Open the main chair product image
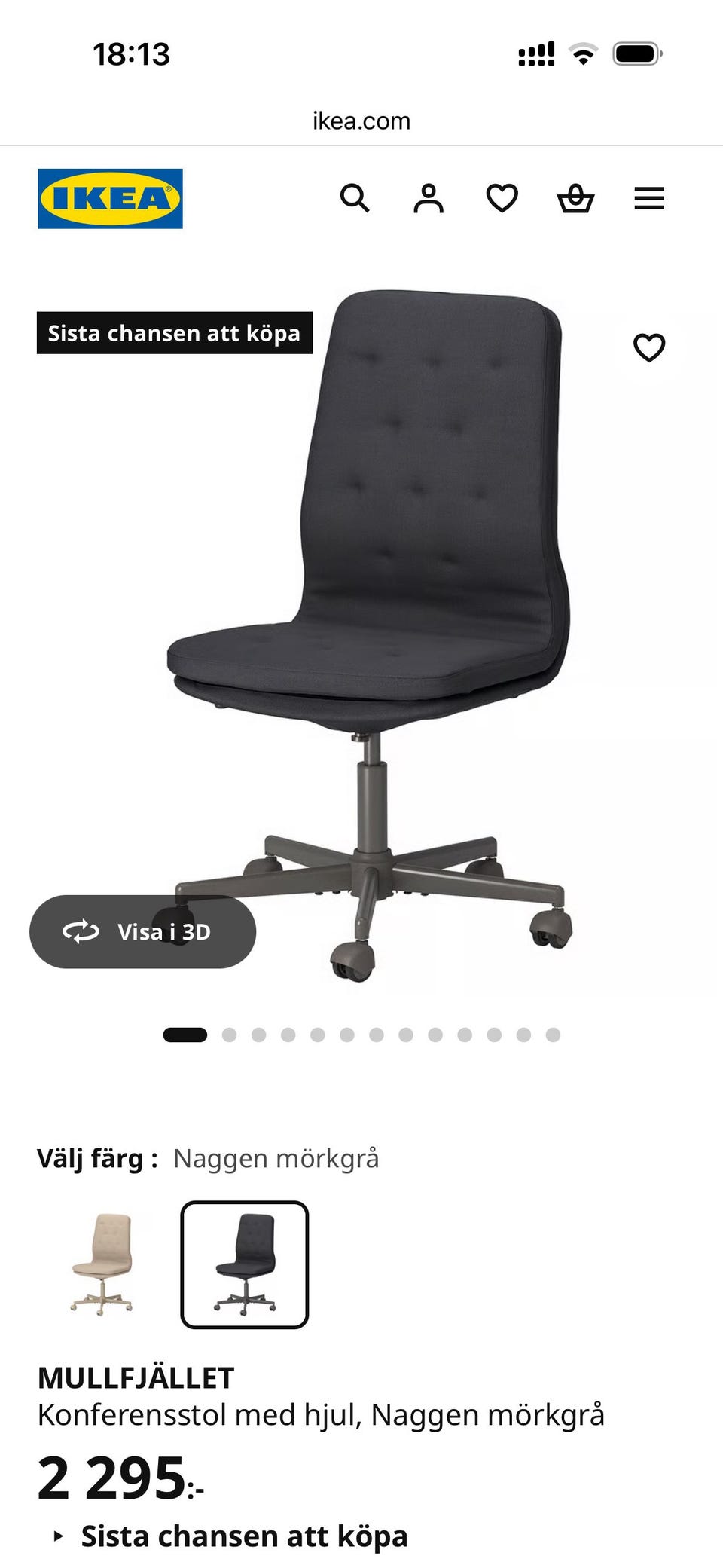The height and width of the screenshot is (1568, 723). 369,637
